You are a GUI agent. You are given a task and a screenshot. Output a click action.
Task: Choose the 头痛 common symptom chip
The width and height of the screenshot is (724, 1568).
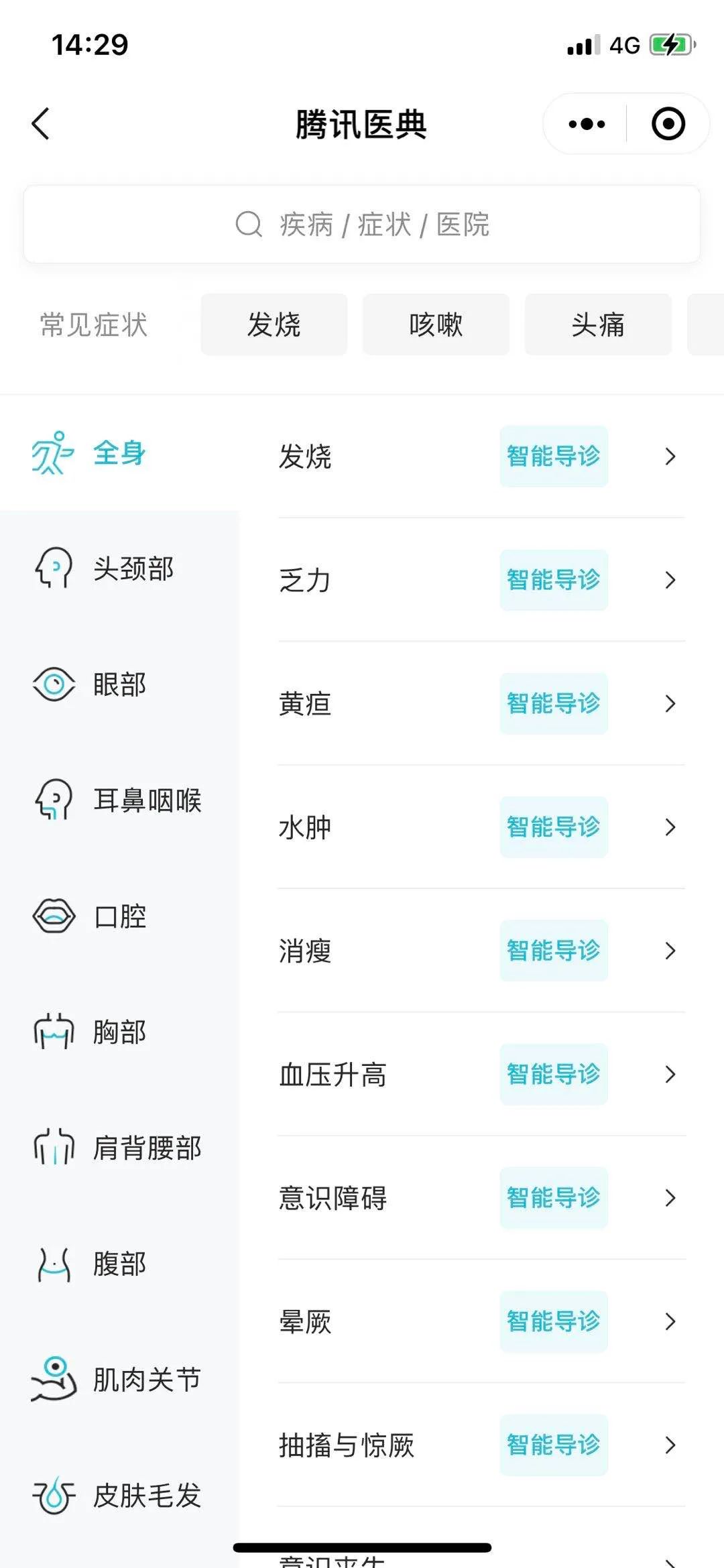(x=598, y=325)
